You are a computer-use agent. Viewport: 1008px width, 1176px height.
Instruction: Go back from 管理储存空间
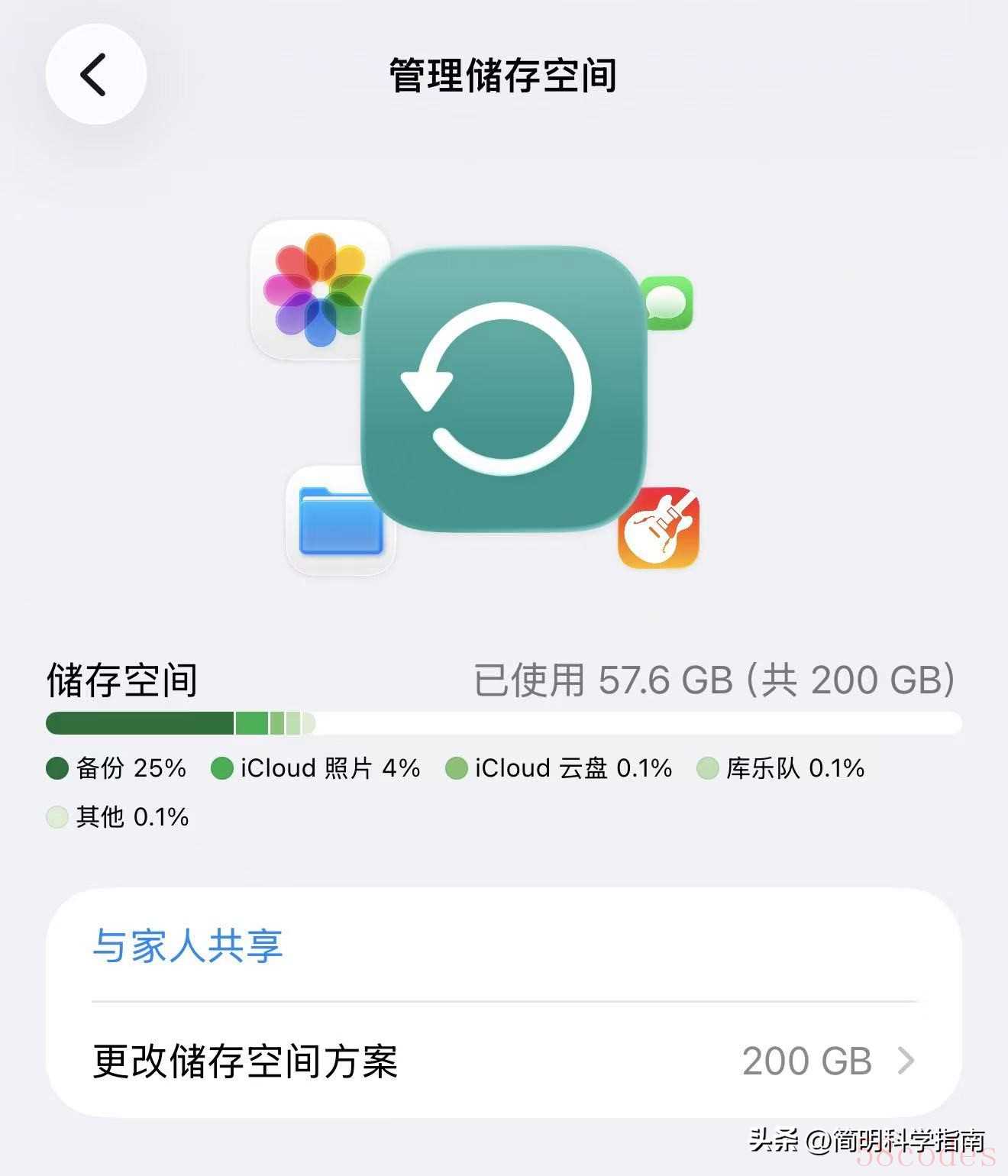coord(95,75)
